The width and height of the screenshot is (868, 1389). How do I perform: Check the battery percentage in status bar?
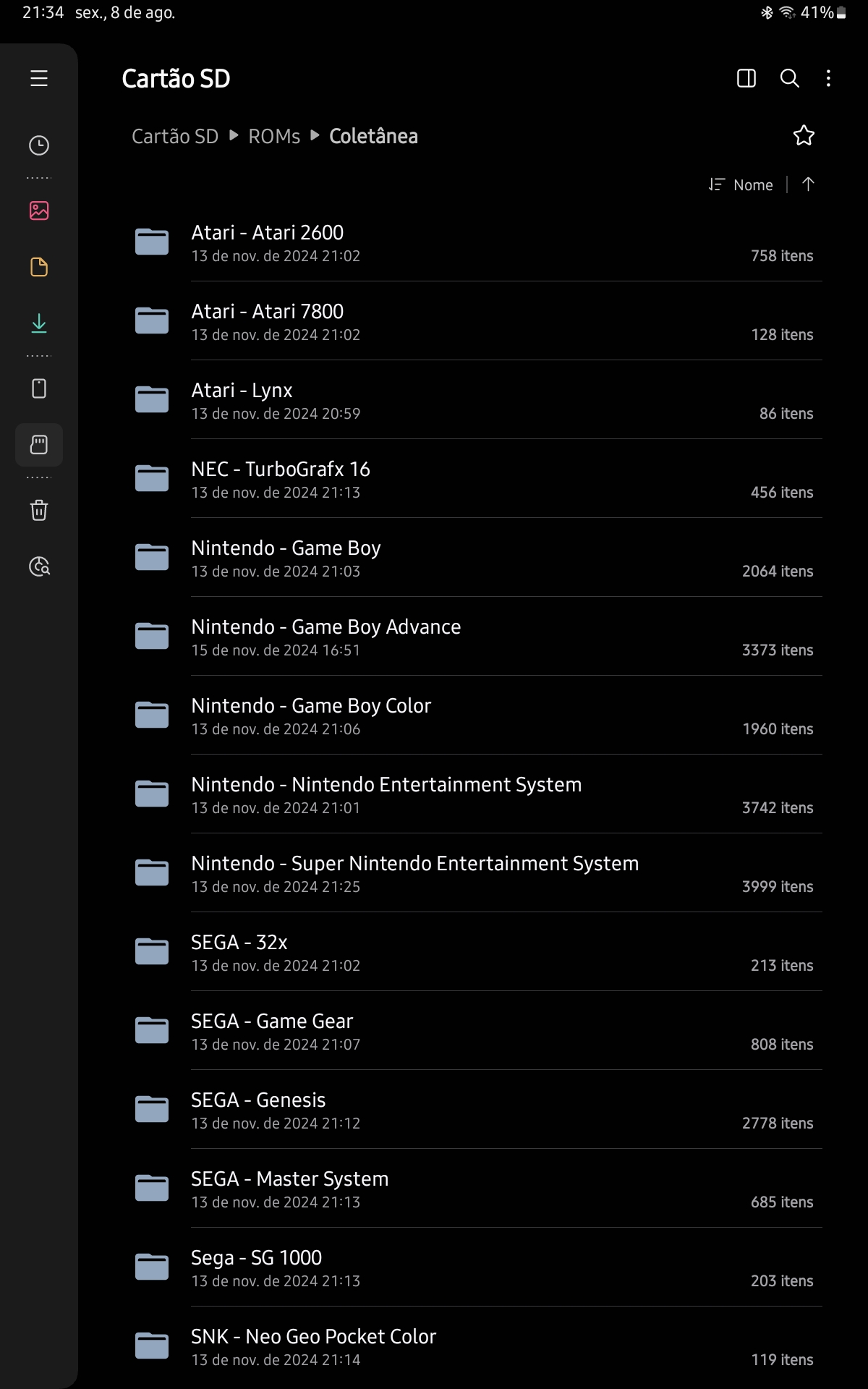coord(816,12)
